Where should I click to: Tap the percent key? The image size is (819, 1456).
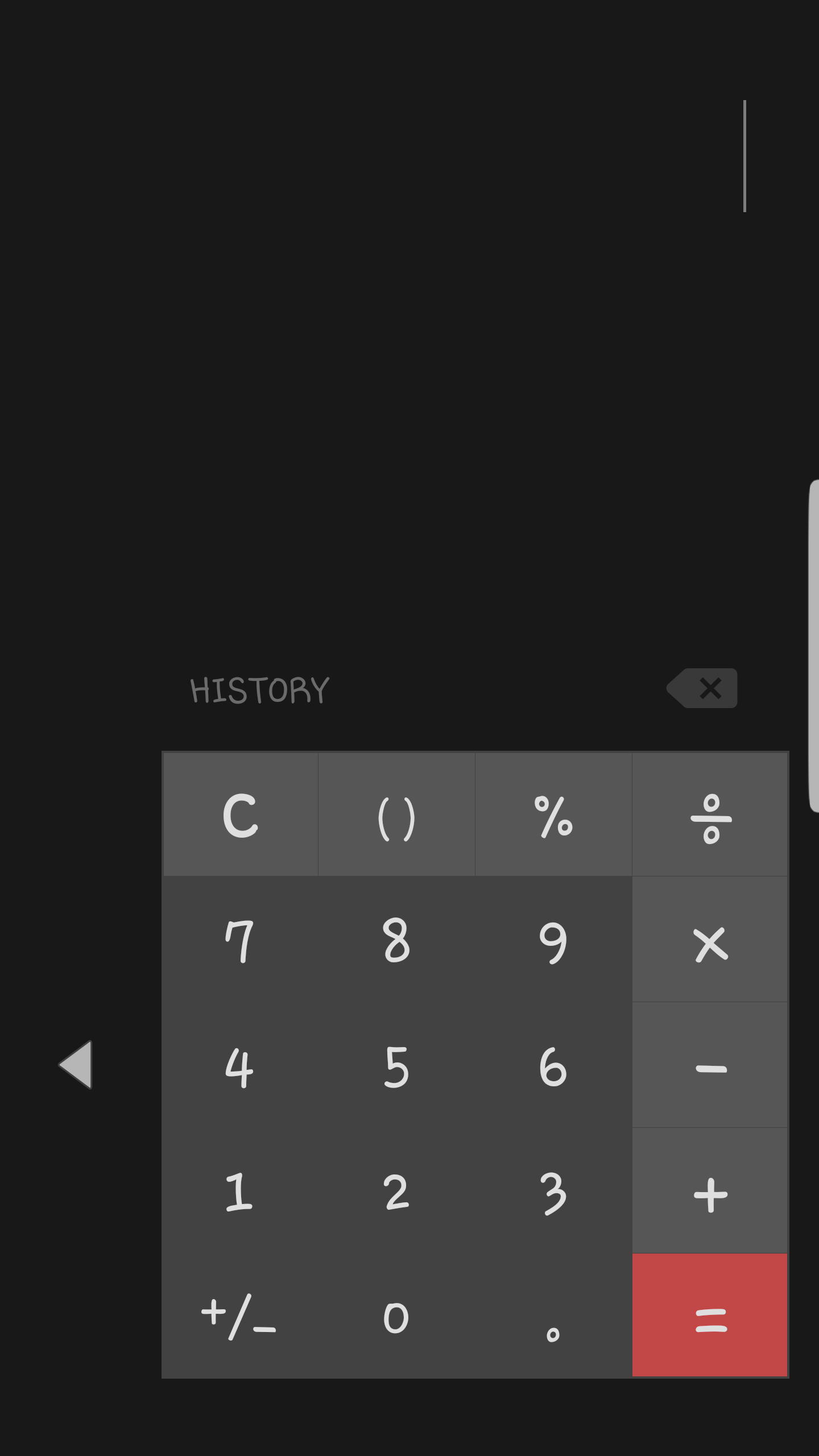pos(553,814)
